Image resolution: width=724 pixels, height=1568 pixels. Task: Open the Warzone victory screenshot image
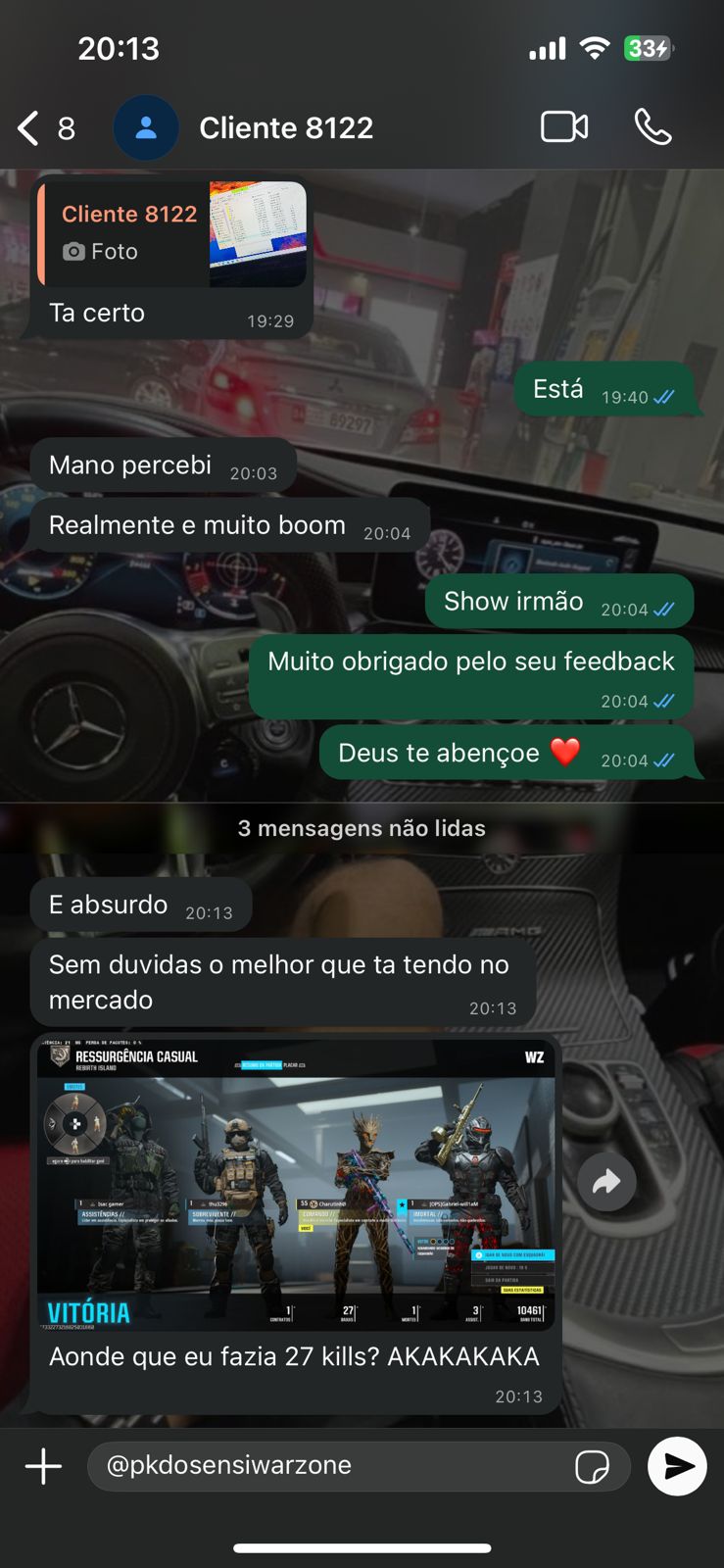[x=295, y=1185]
